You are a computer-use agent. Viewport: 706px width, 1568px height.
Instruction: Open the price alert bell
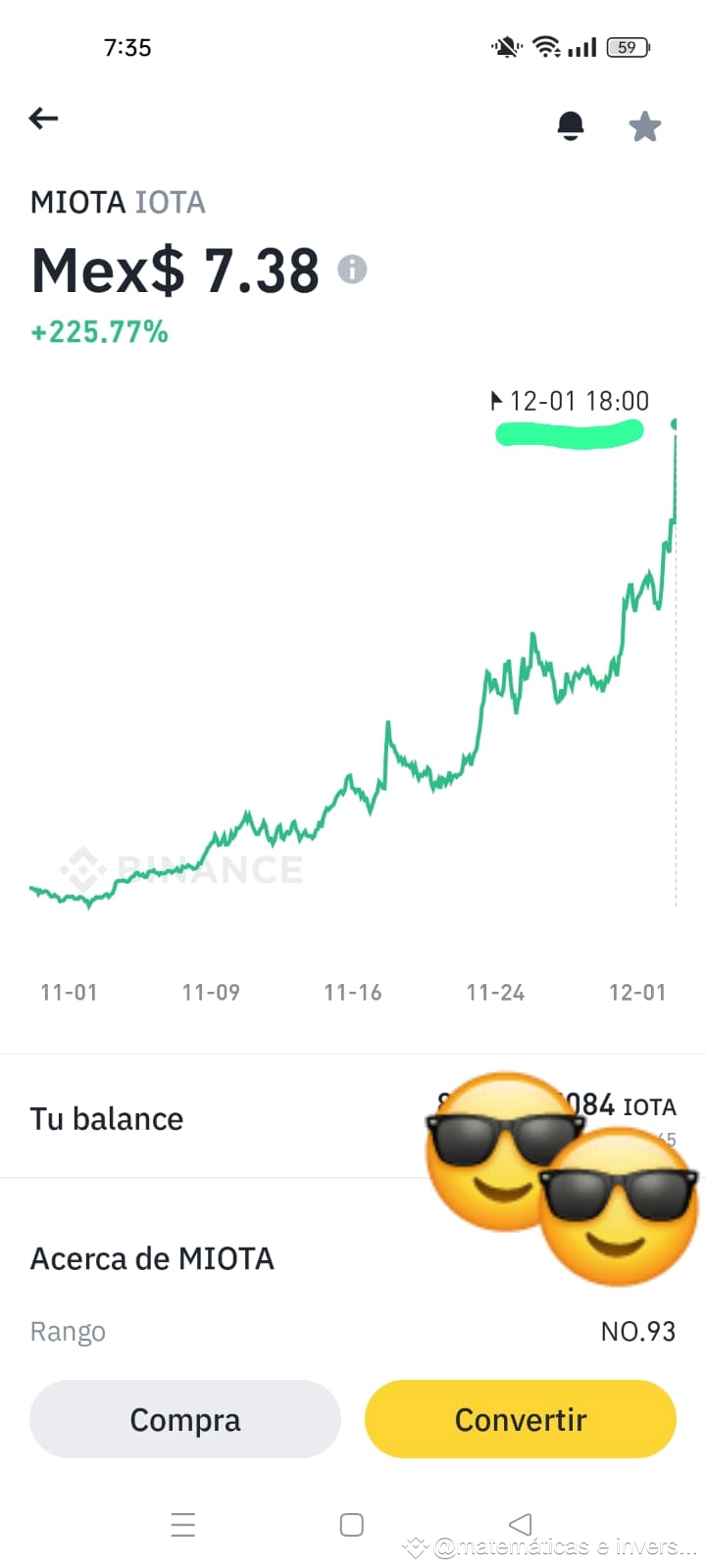click(x=571, y=125)
